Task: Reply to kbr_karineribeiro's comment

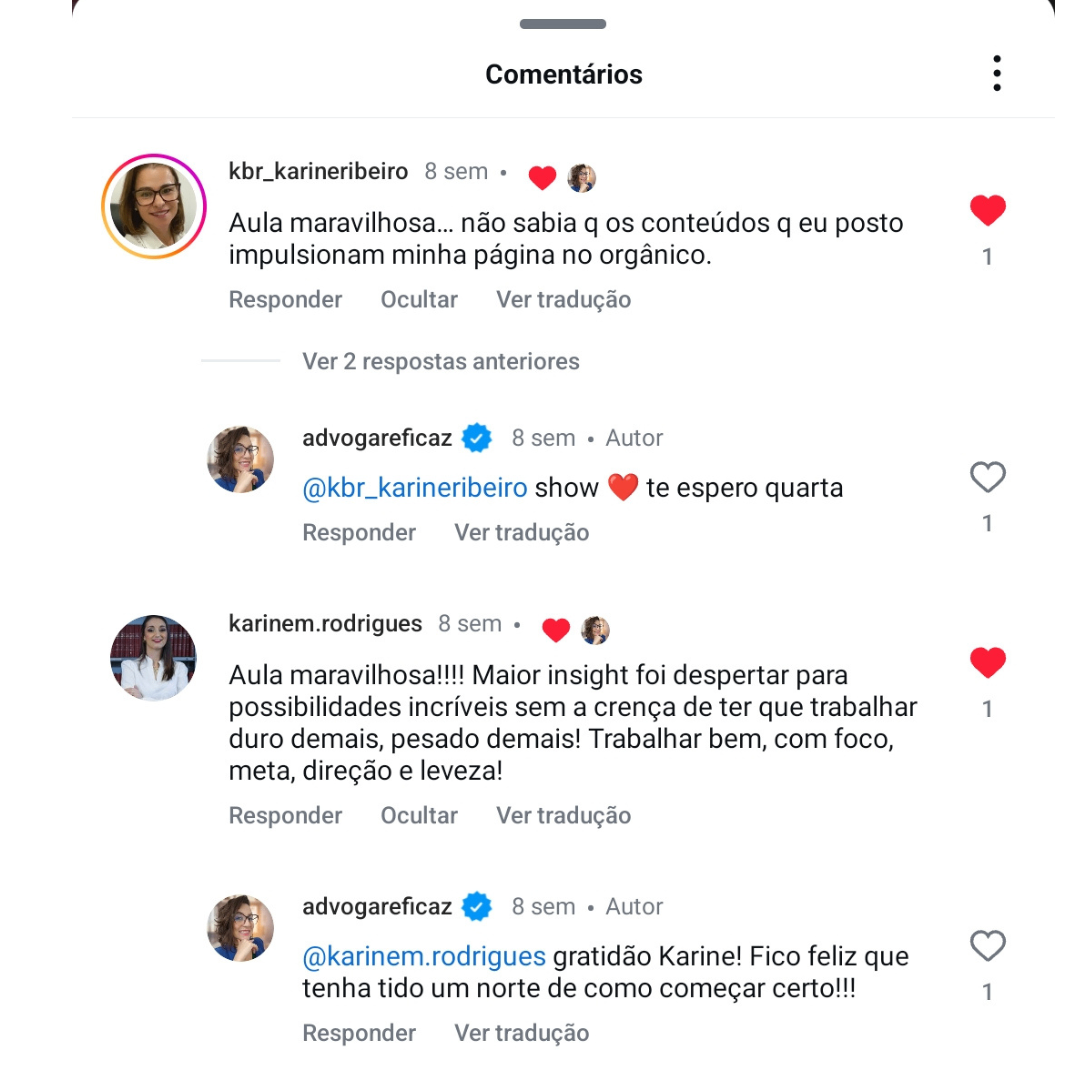Action: pyautogui.click(x=285, y=300)
